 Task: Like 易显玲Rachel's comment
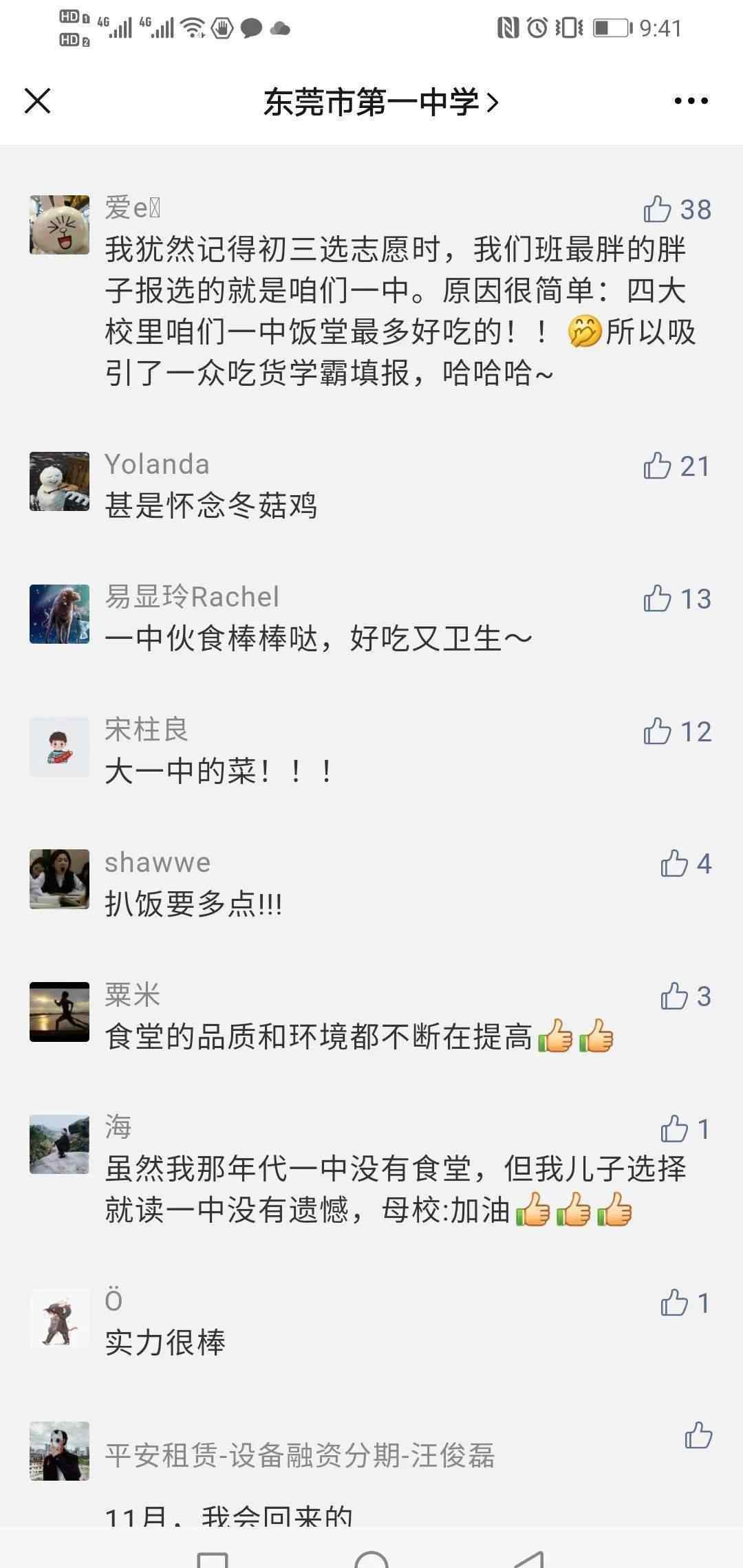[658, 598]
